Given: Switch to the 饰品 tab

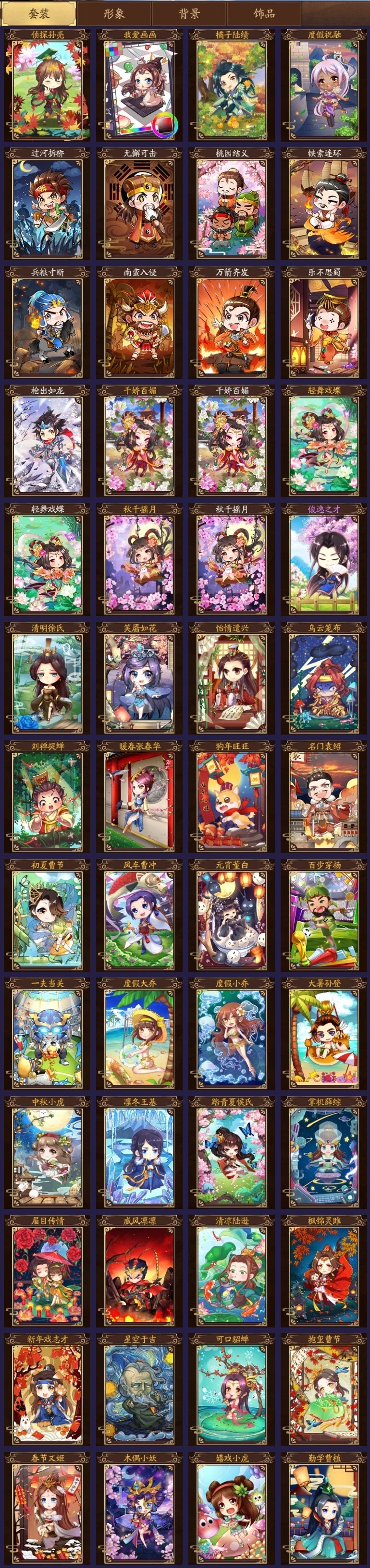Looking at the screenshot, I should [x=264, y=13].
